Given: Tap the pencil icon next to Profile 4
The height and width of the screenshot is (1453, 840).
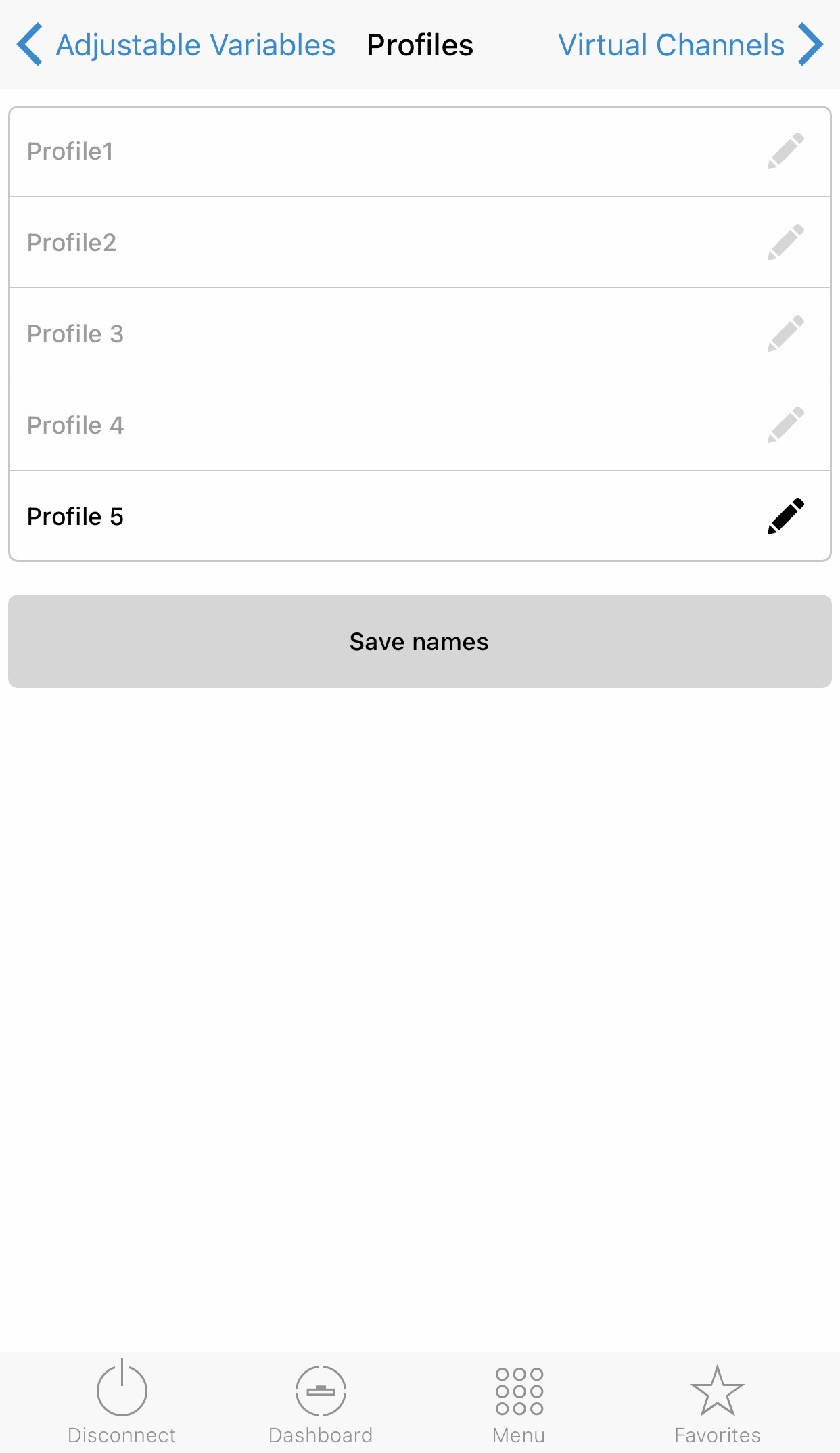Looking at the screenshot, I should coord(786,425).
